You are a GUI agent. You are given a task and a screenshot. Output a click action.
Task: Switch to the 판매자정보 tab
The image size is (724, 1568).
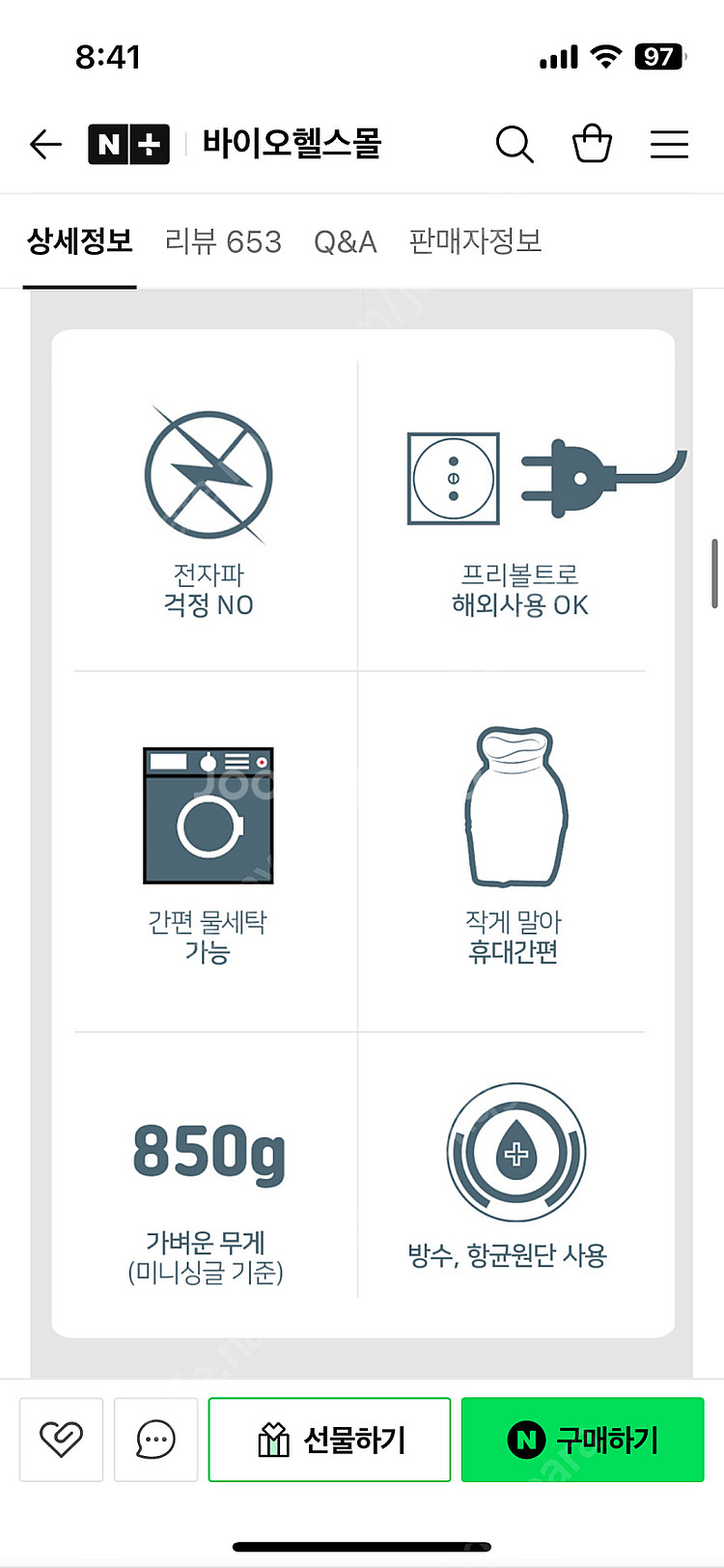tap(475, 241)
